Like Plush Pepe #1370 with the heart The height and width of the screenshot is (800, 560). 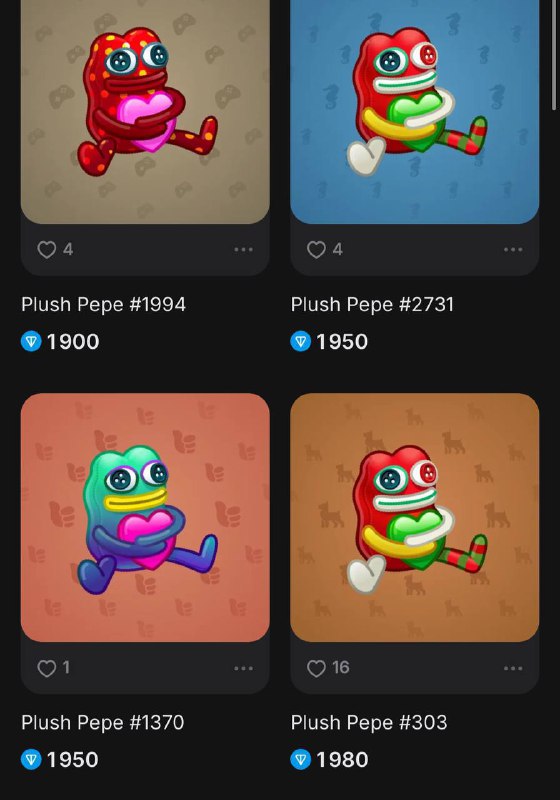point(47,668)
